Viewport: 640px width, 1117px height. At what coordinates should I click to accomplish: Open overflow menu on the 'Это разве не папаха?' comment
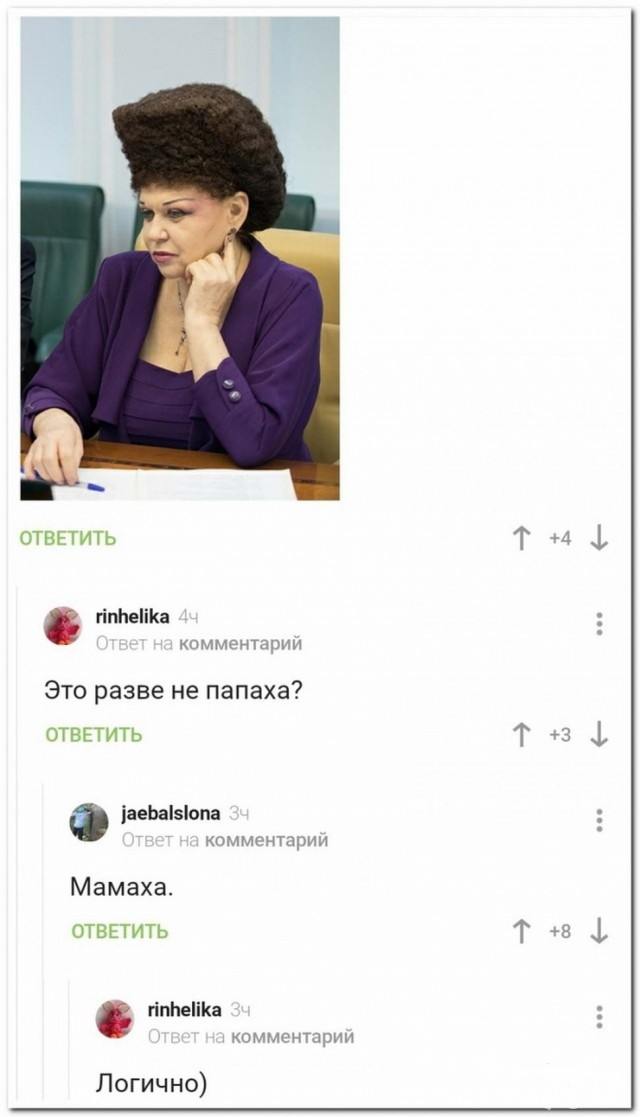pyautogui.click(x=599, y=624)
